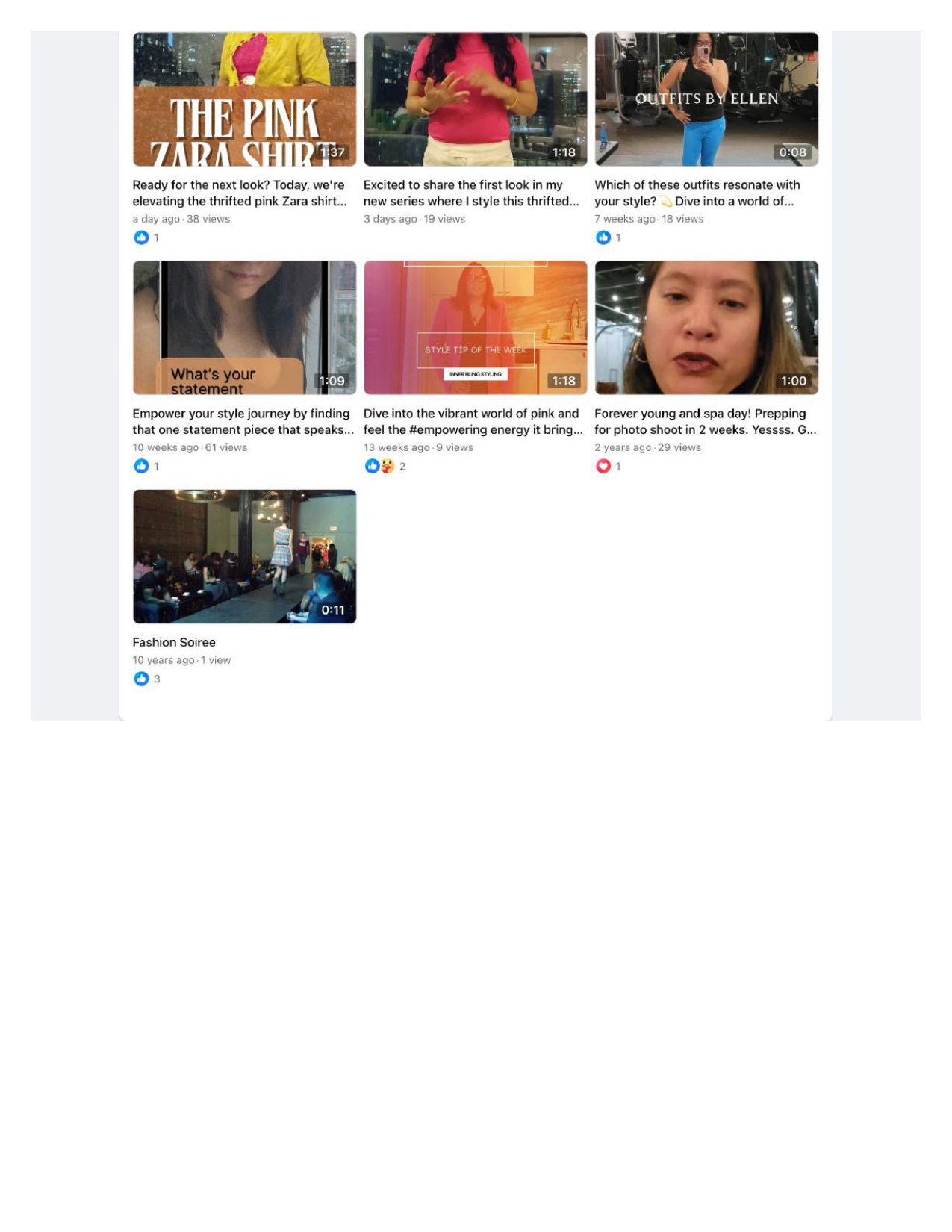View the heart reaction on the spa day video
The width and height of the screenshot is (952, 1232).
(607, 467)
